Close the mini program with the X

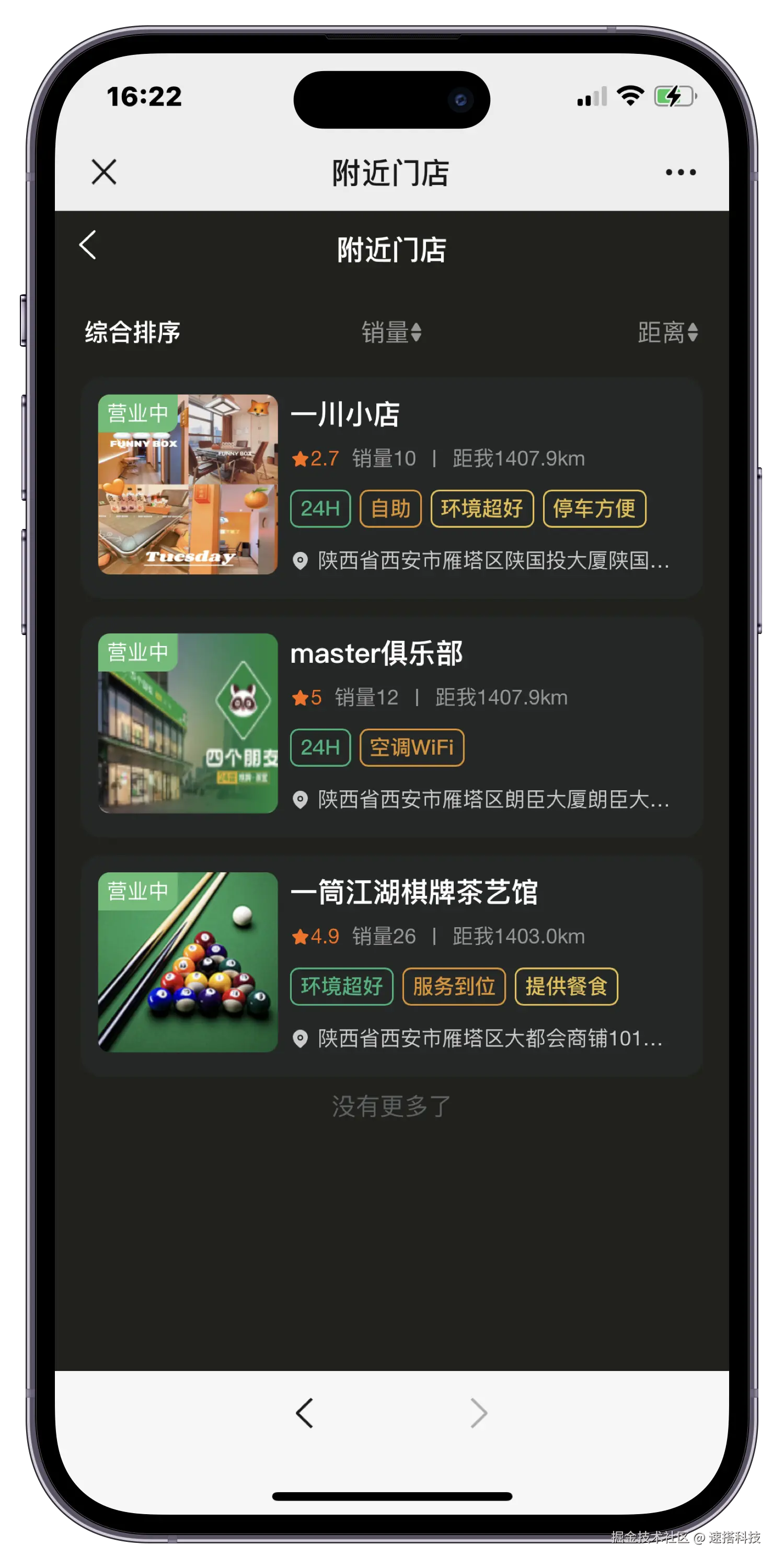click(x=103, y=171)
